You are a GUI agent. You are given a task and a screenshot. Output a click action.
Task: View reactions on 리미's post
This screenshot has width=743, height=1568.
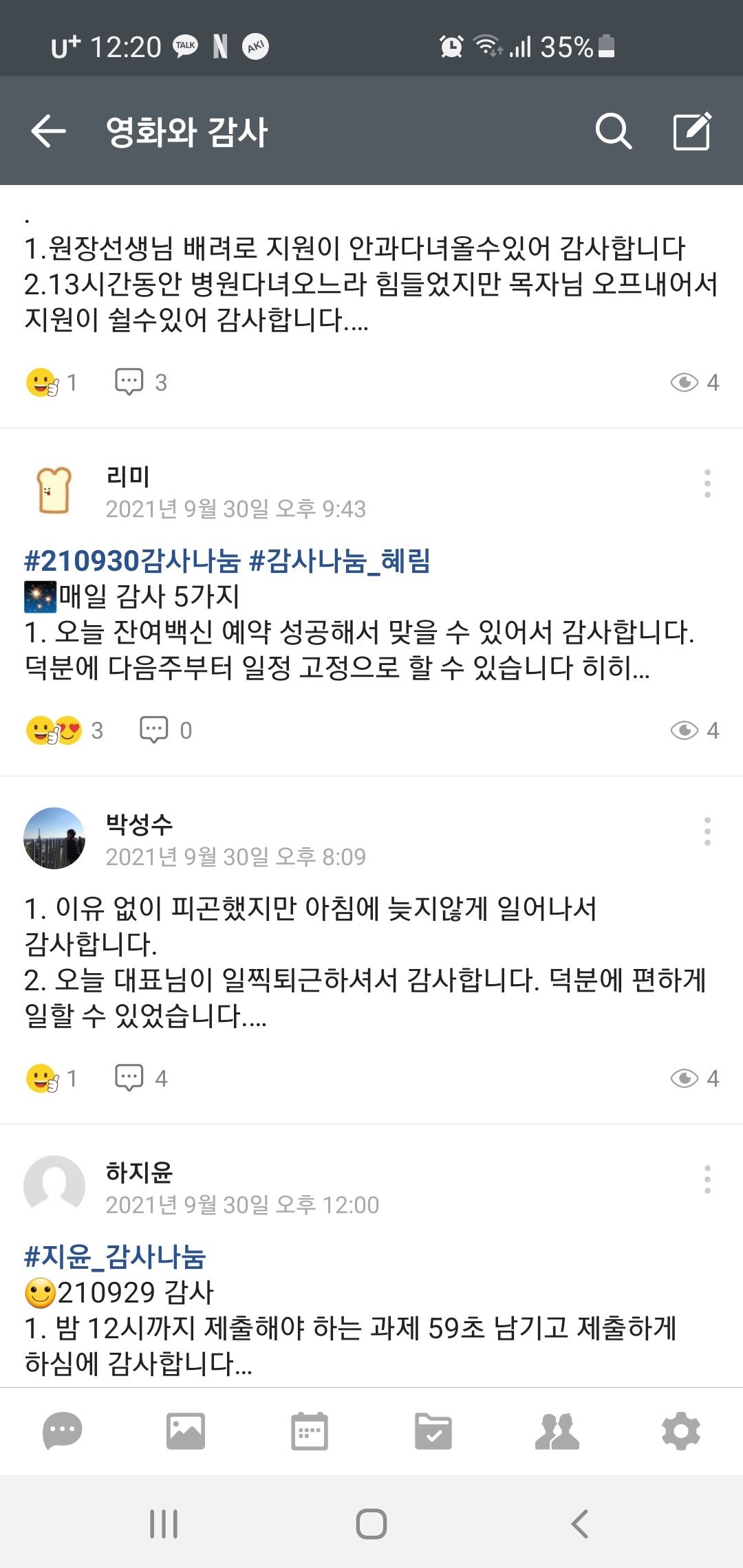(x=63, y=730)
